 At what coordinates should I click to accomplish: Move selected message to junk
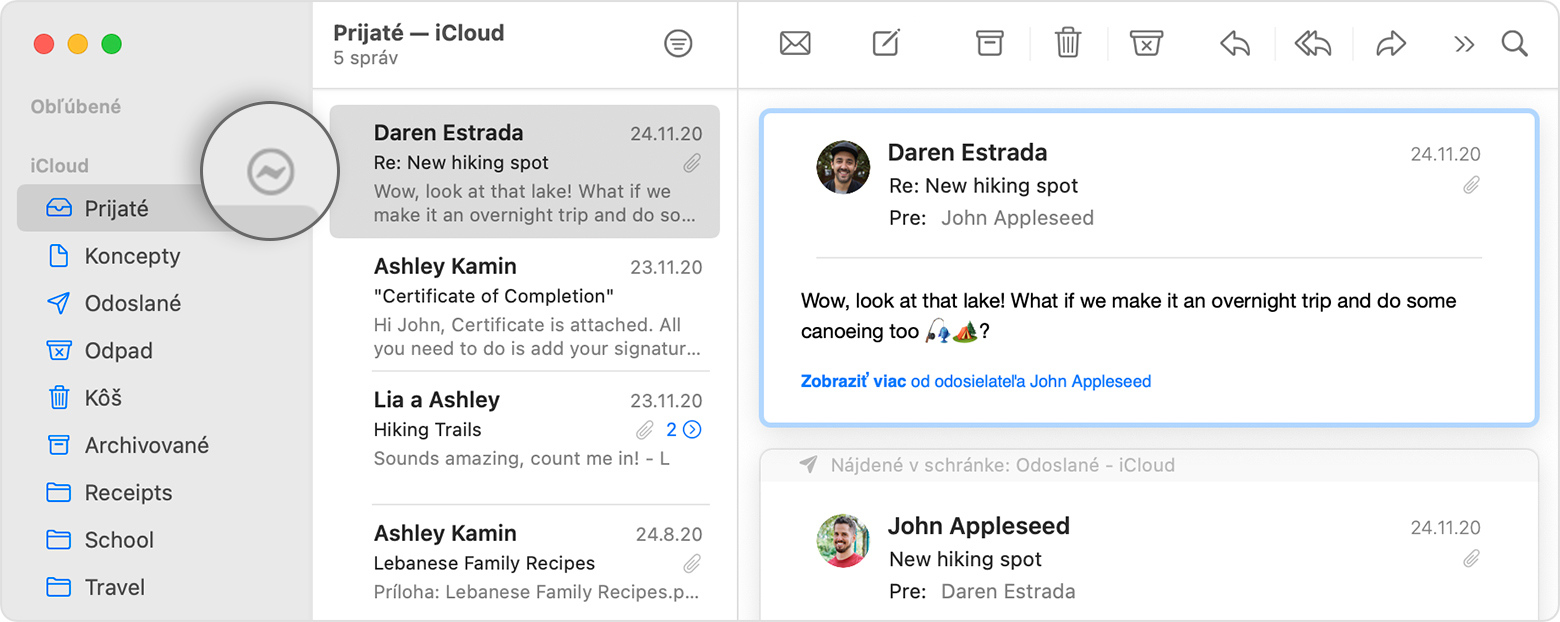[x=1146, y=44]
